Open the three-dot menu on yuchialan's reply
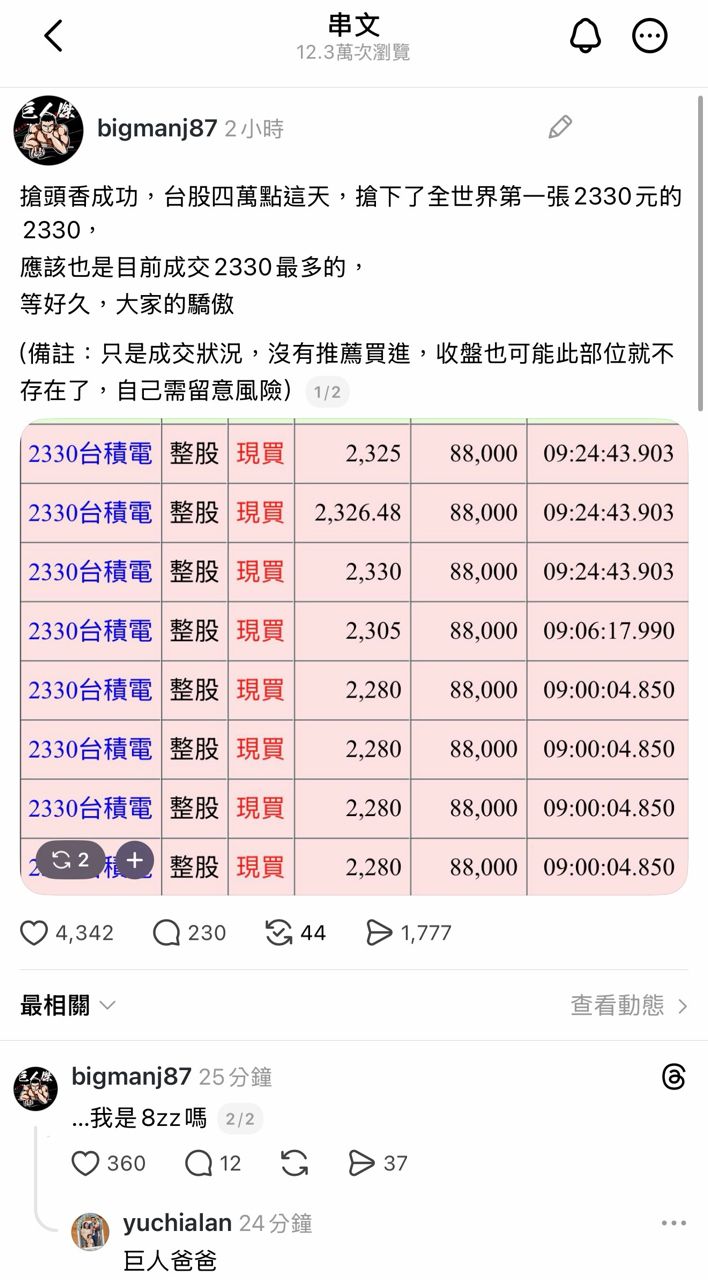 click(674, 1223)
